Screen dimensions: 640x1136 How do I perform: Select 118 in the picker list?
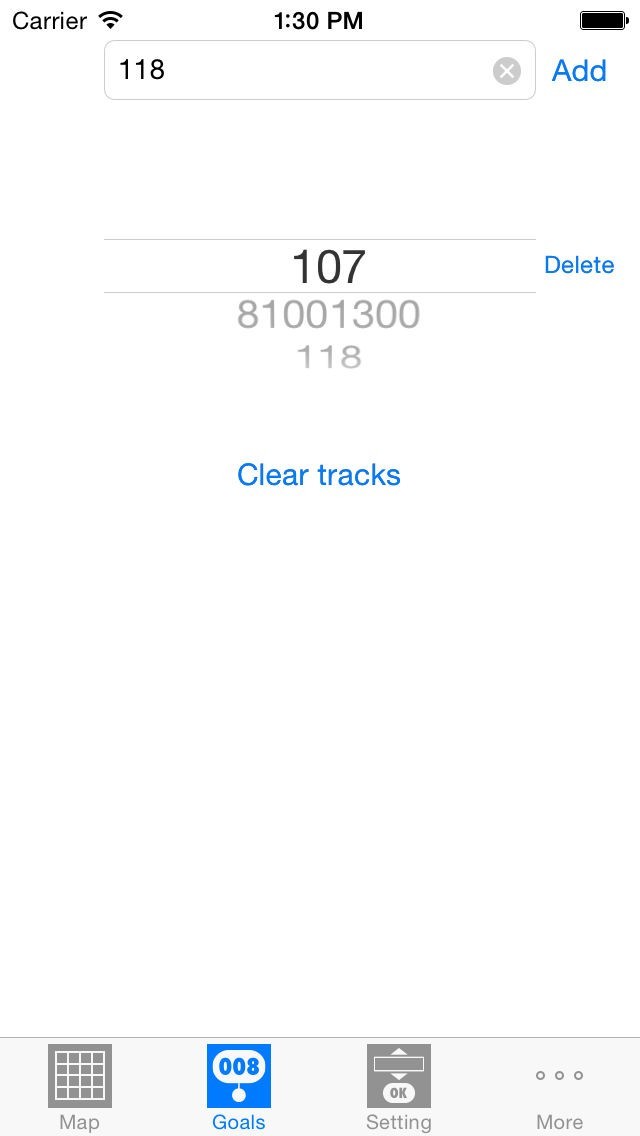(x=329, y=356)
